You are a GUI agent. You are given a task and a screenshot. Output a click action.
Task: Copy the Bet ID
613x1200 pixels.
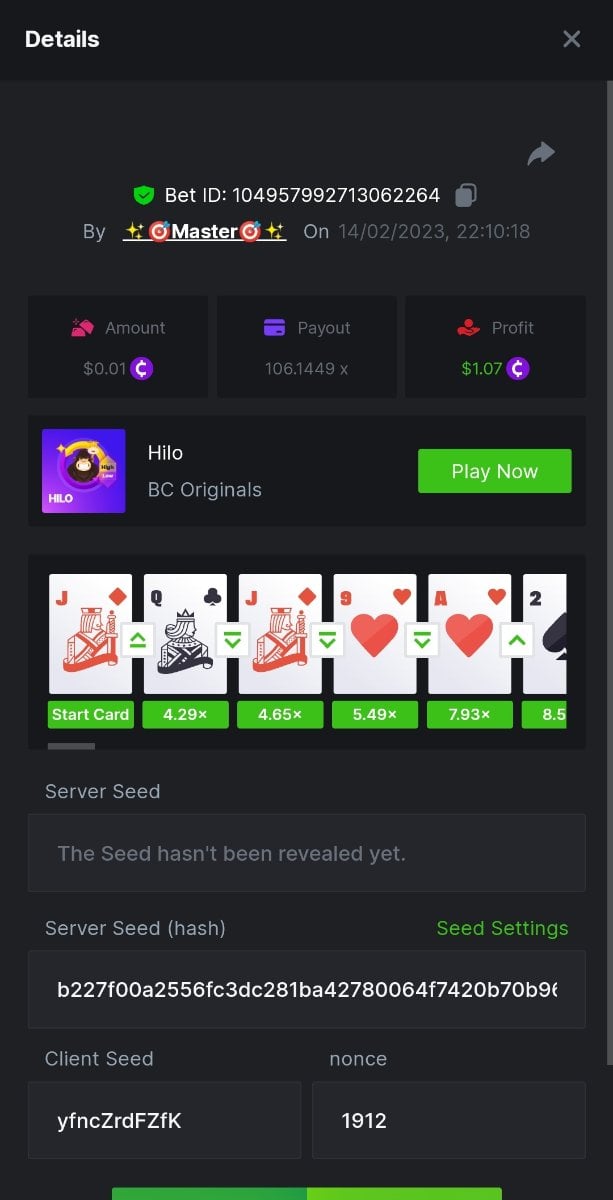coord(465,195)
